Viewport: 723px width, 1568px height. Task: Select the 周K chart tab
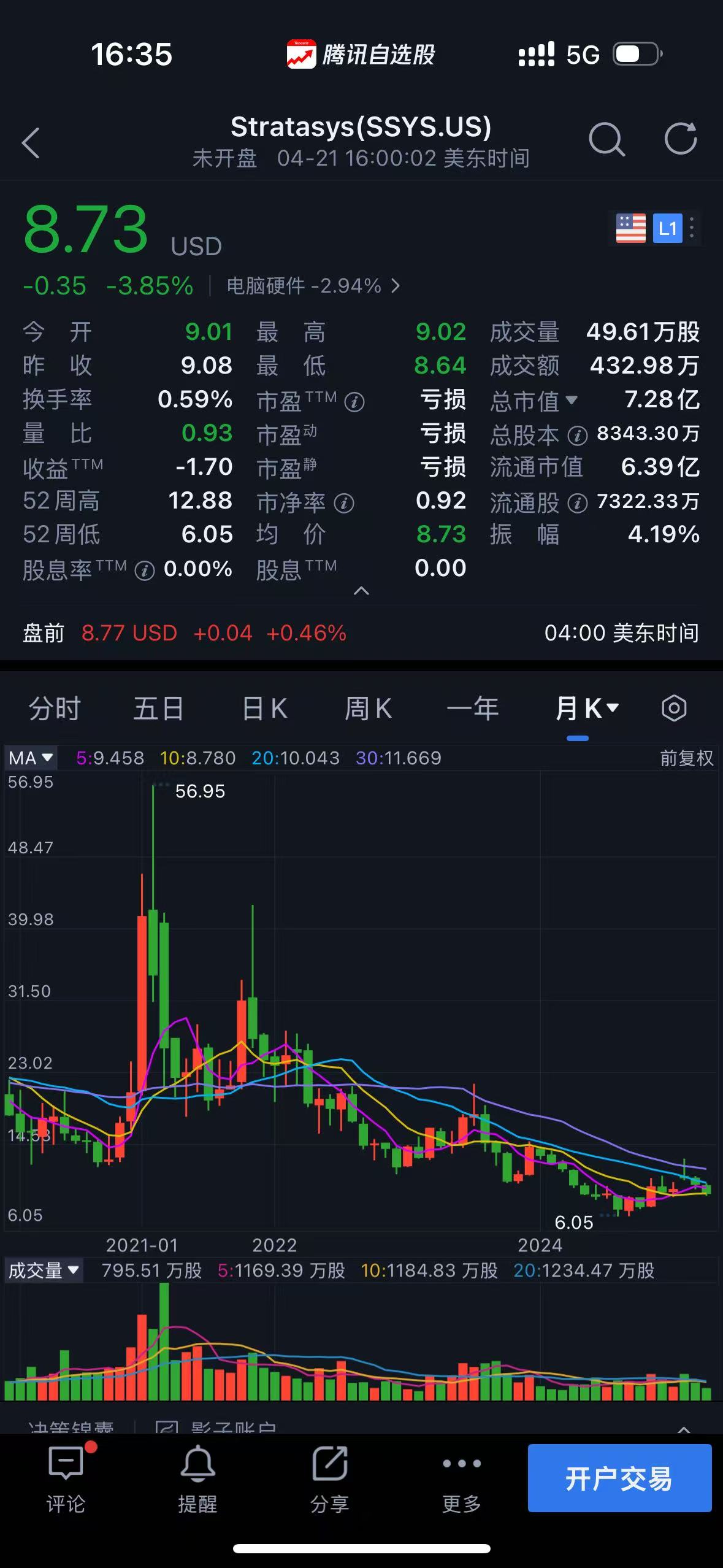(x=368, y=709)
